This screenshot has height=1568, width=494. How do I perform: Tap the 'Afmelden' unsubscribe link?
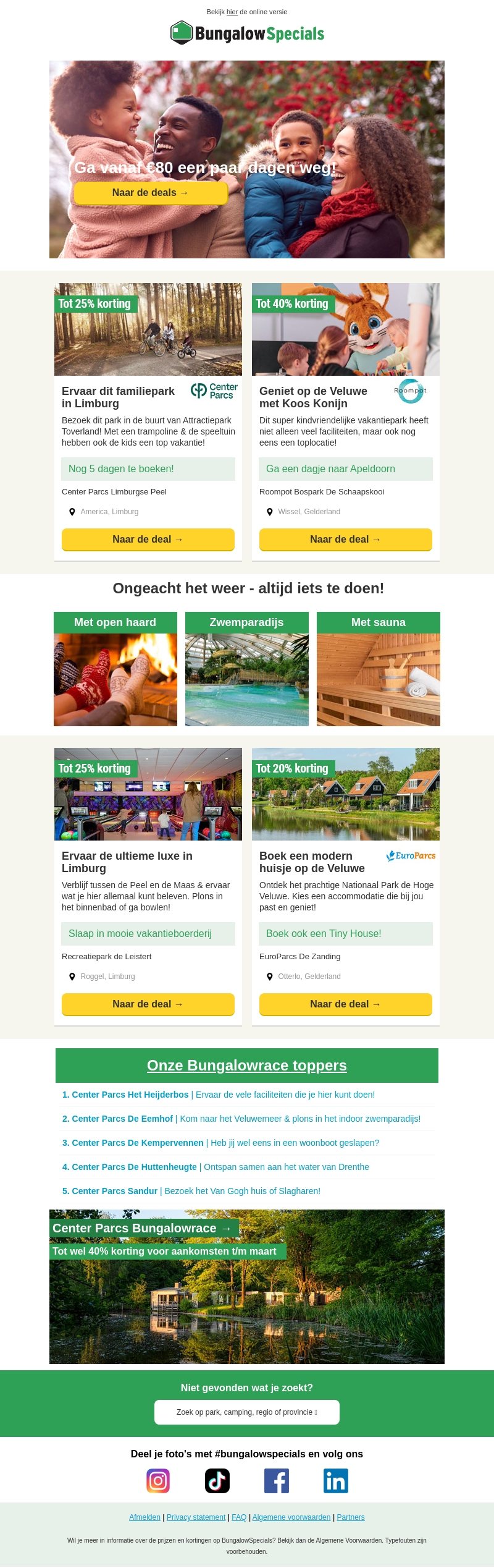[x=144, y=1517]
